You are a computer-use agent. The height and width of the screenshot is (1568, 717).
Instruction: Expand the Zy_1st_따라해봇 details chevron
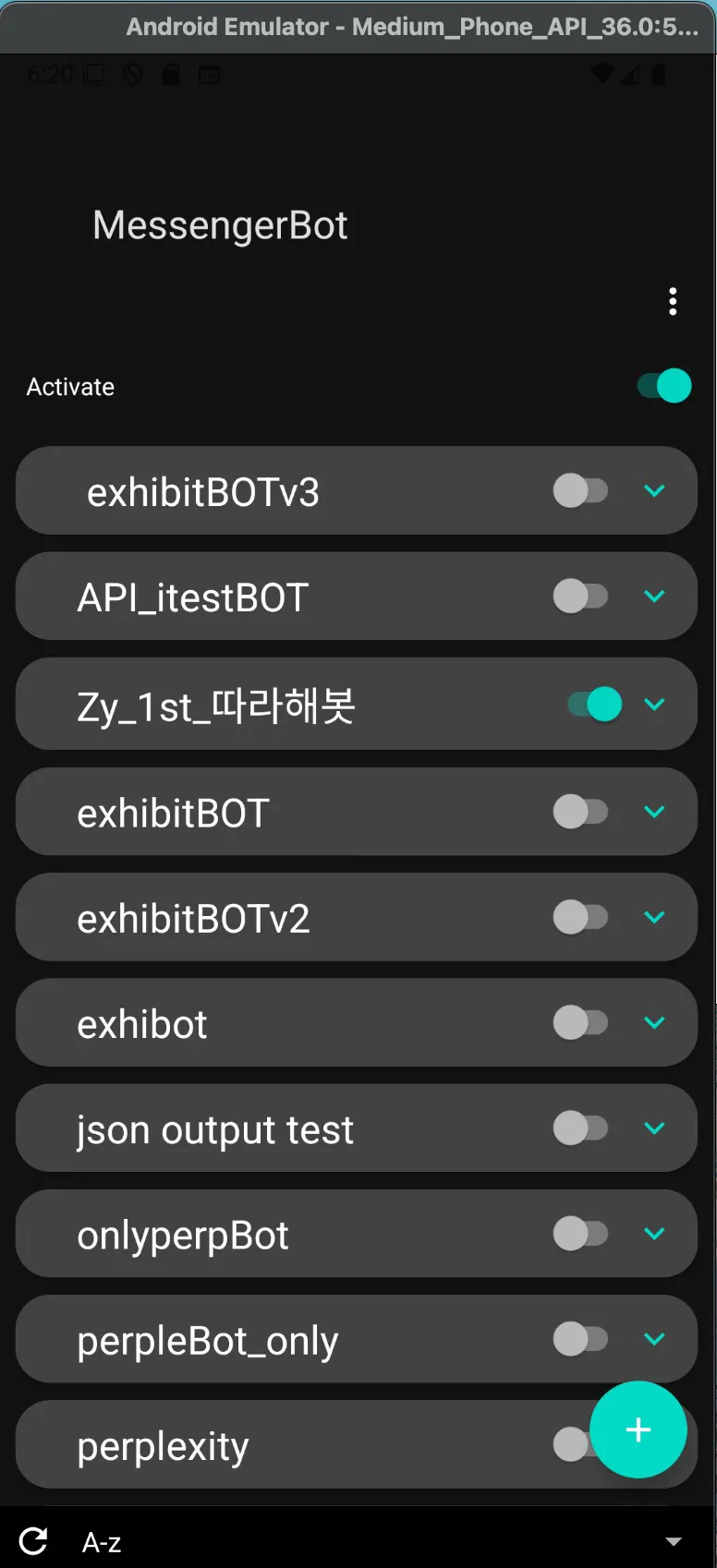coord(656,704)
